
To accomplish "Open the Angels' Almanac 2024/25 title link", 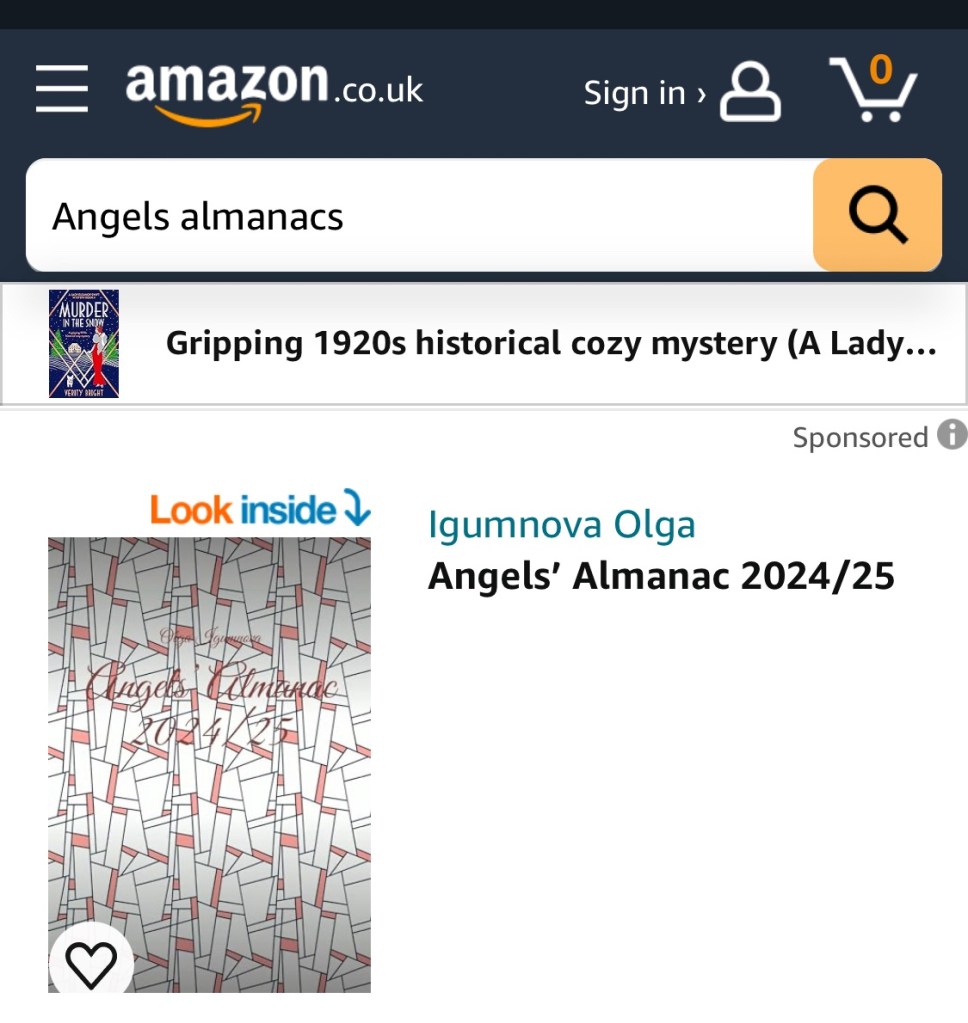I will point(661,576).
